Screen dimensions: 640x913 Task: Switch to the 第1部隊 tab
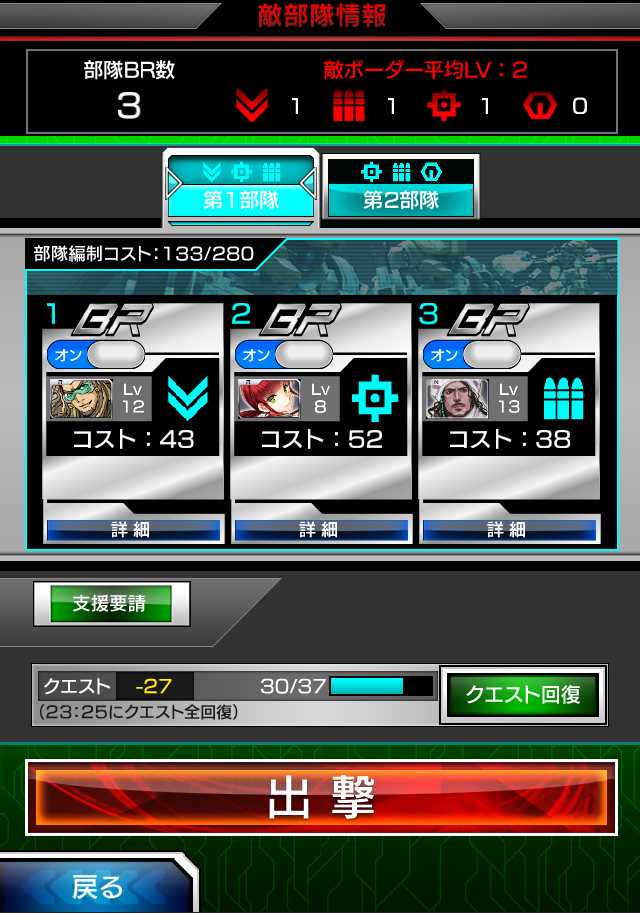(x=241, y=188)
